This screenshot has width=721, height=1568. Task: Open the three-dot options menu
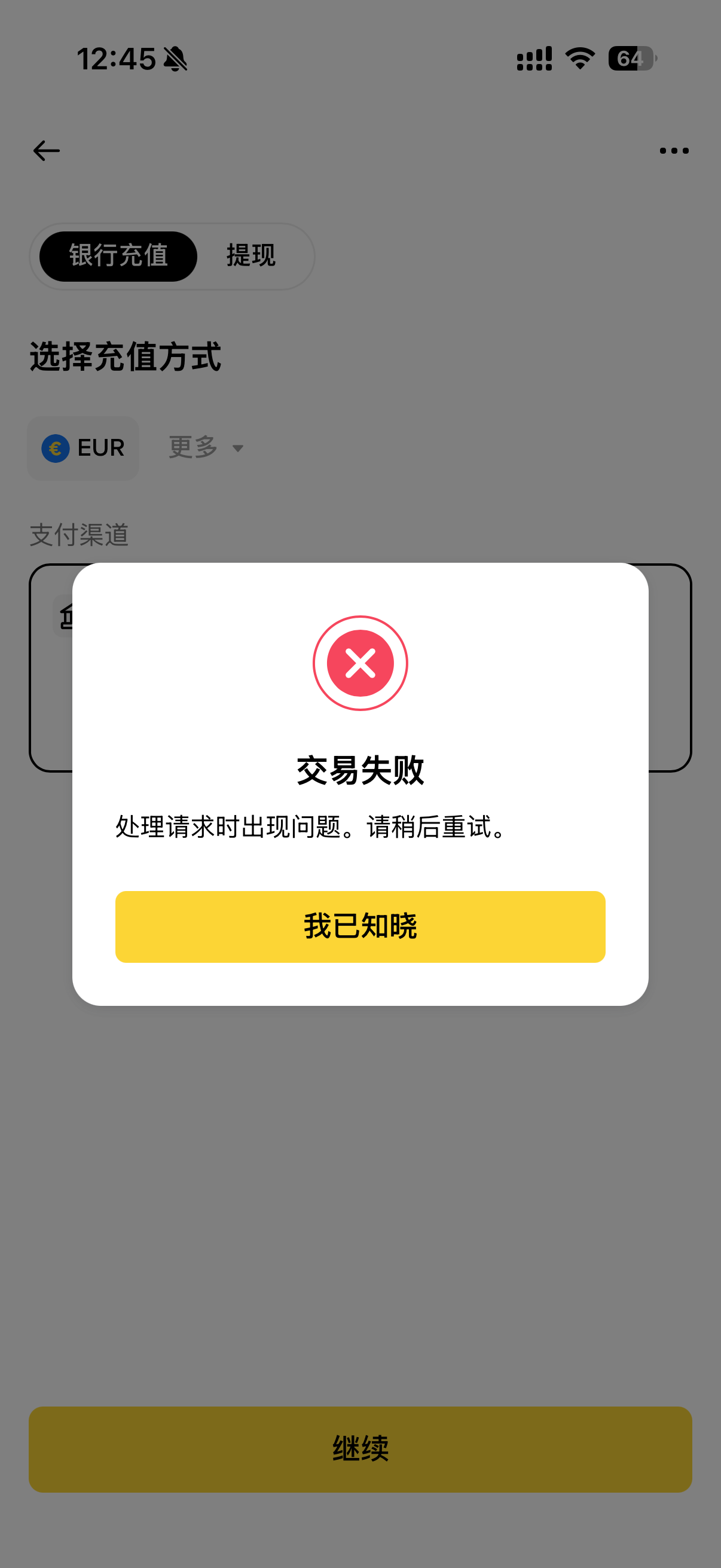coord(674,150)
